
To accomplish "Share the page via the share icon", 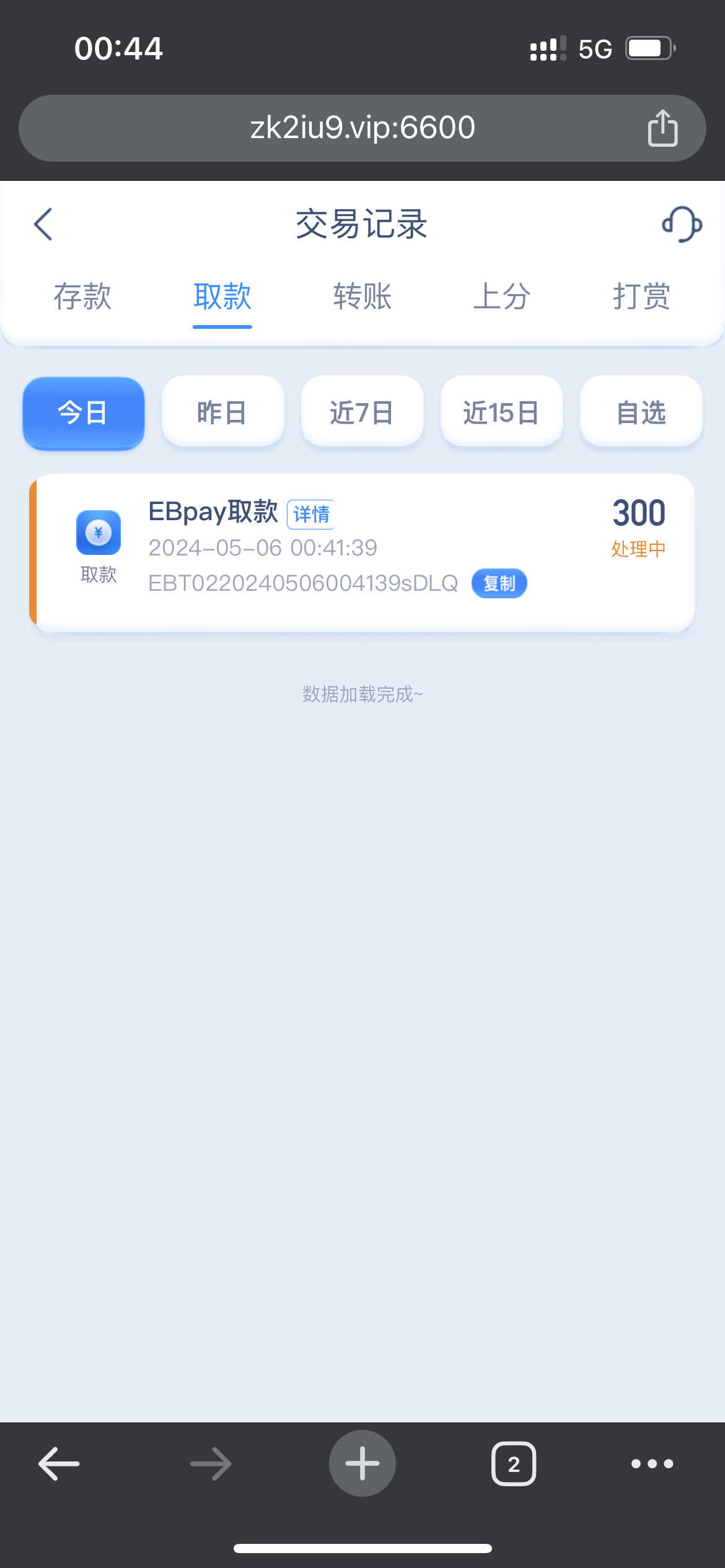I will click(x=663, y=128).
